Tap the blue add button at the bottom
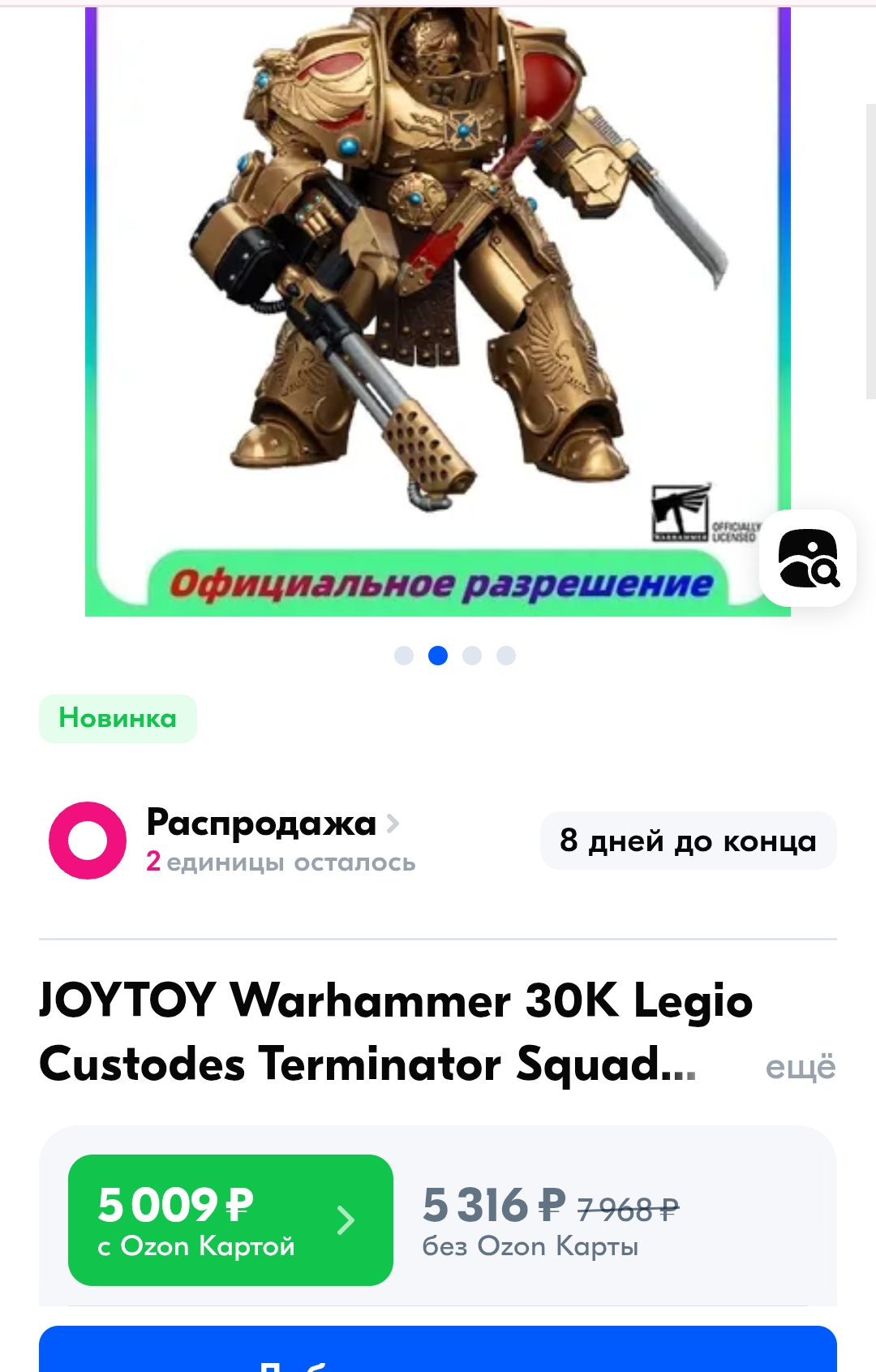The image size is (876, 1372). tap(438, 1350)
